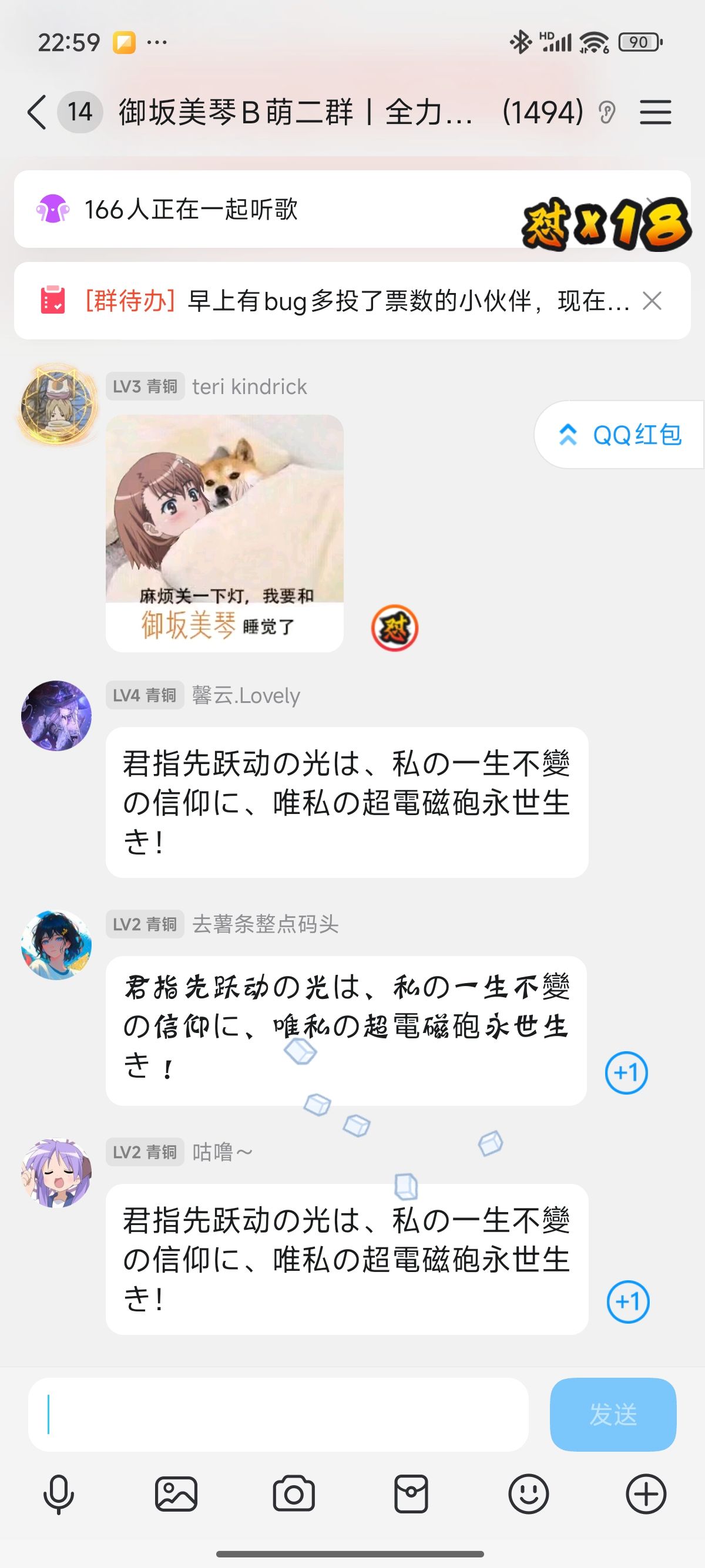705x1568 pixels.
Task: Open 馨云.Lovely's avatar
Action: click(x=56, y=715)
